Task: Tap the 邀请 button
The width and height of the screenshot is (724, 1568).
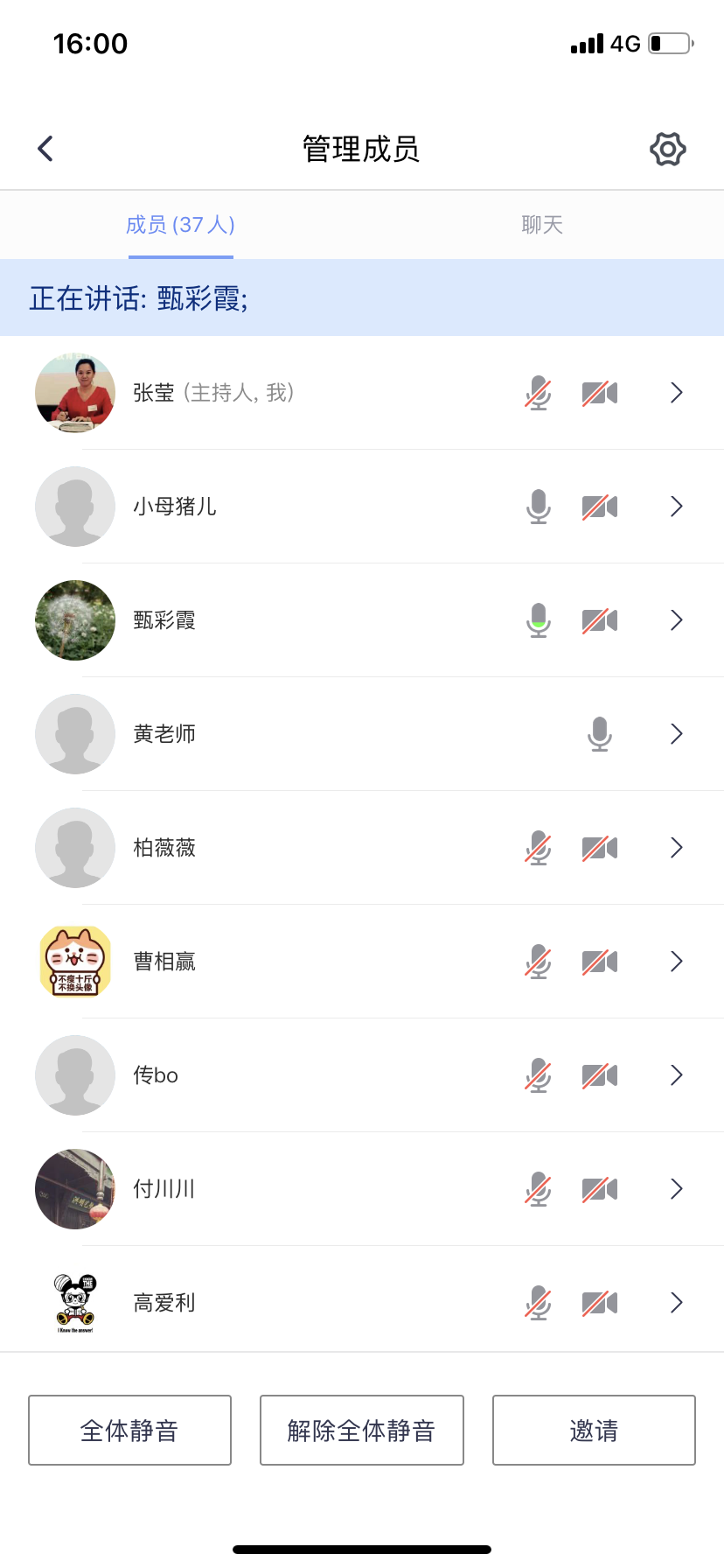Action: [594, 1430]
